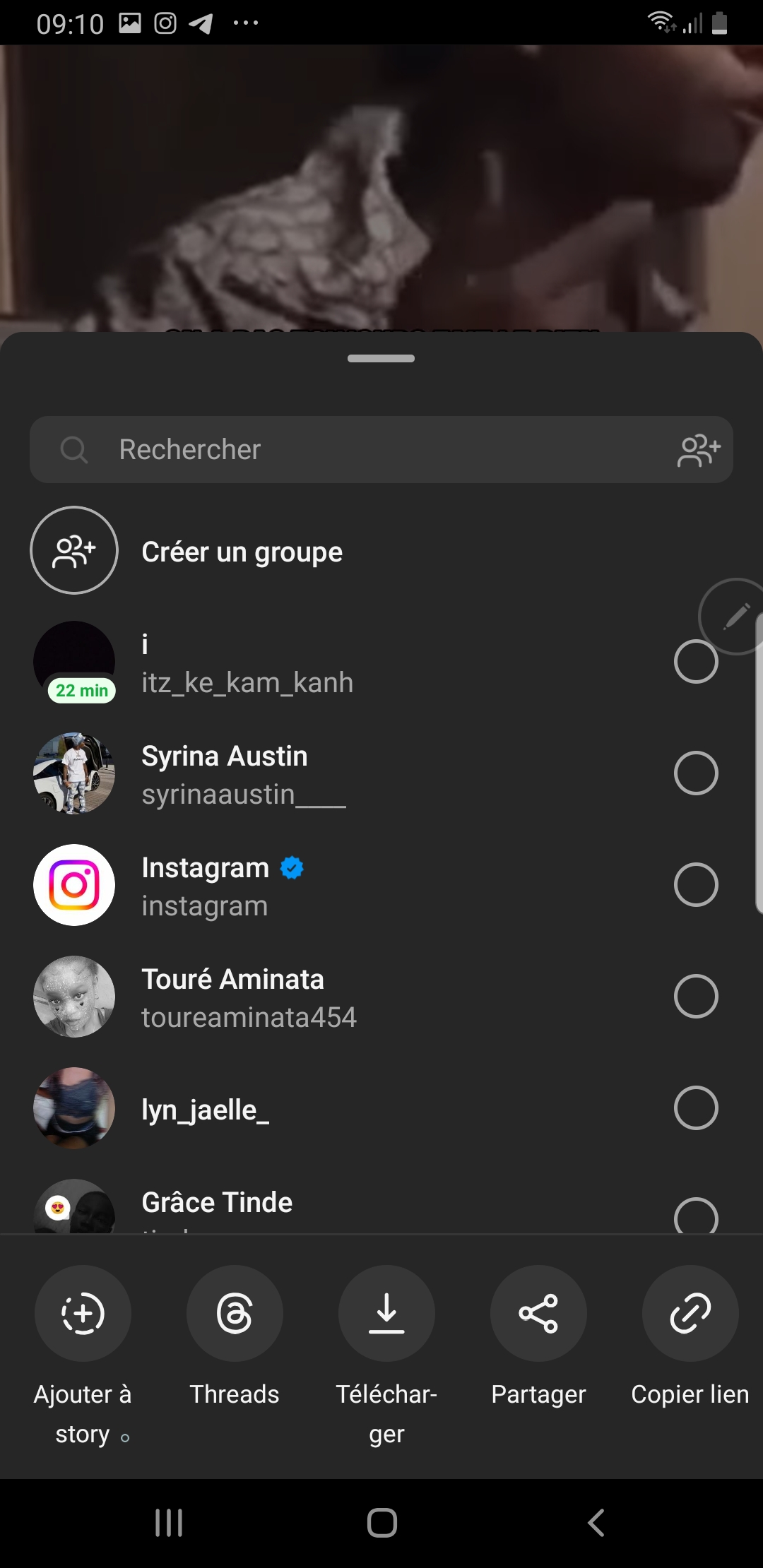763x1568 pixels.
Task: Select the Instagram account row
Action: coord(696,885)
